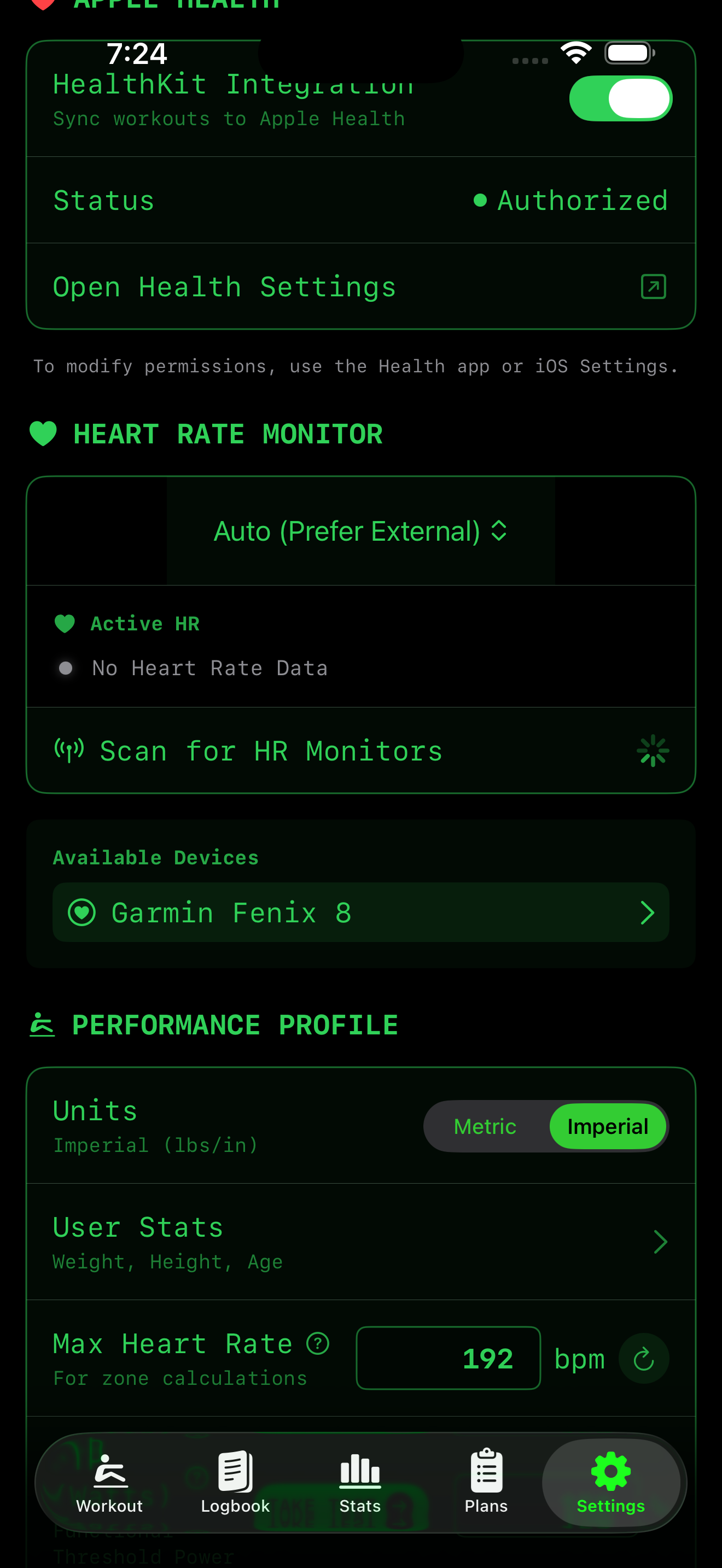Tap the refresh icon beside Max Heart Rate
The image size is (722, 1568).
(643, 1358)
